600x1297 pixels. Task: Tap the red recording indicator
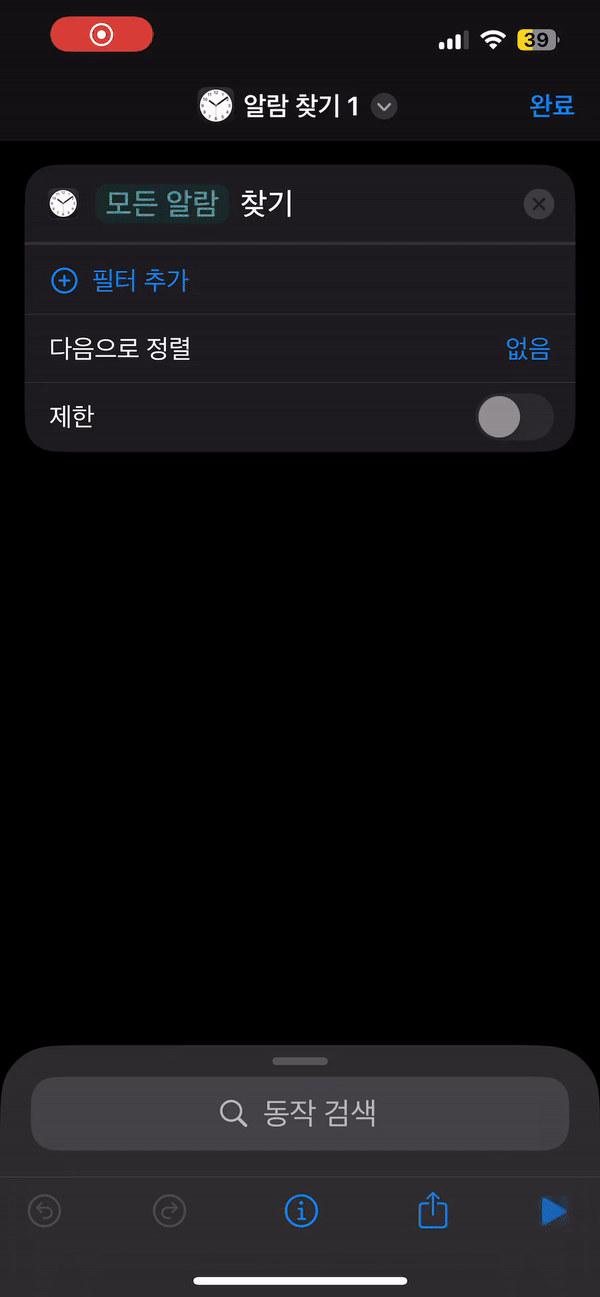click(102, 36)
